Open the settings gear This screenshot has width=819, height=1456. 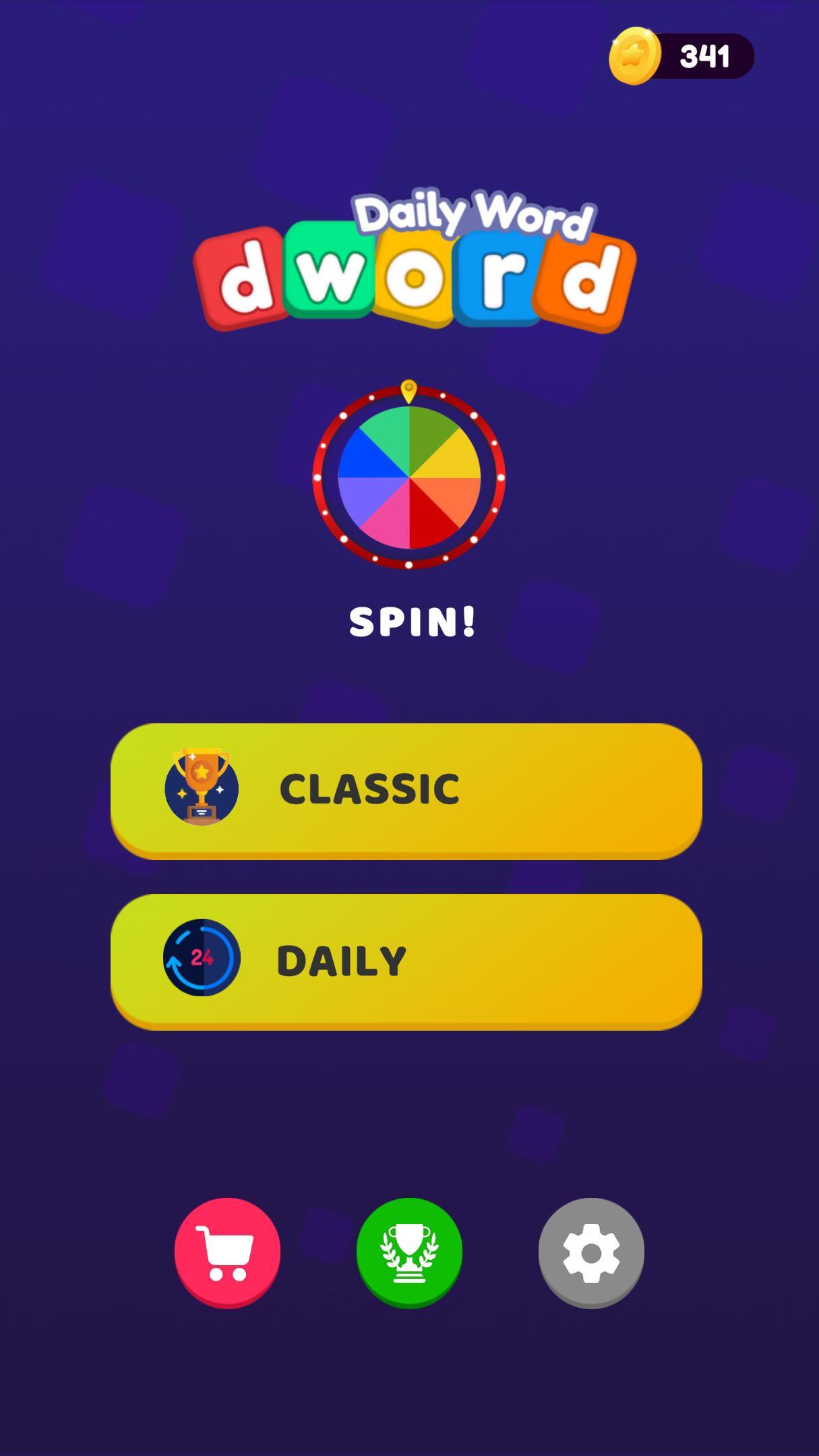[x=591, y=1251]
